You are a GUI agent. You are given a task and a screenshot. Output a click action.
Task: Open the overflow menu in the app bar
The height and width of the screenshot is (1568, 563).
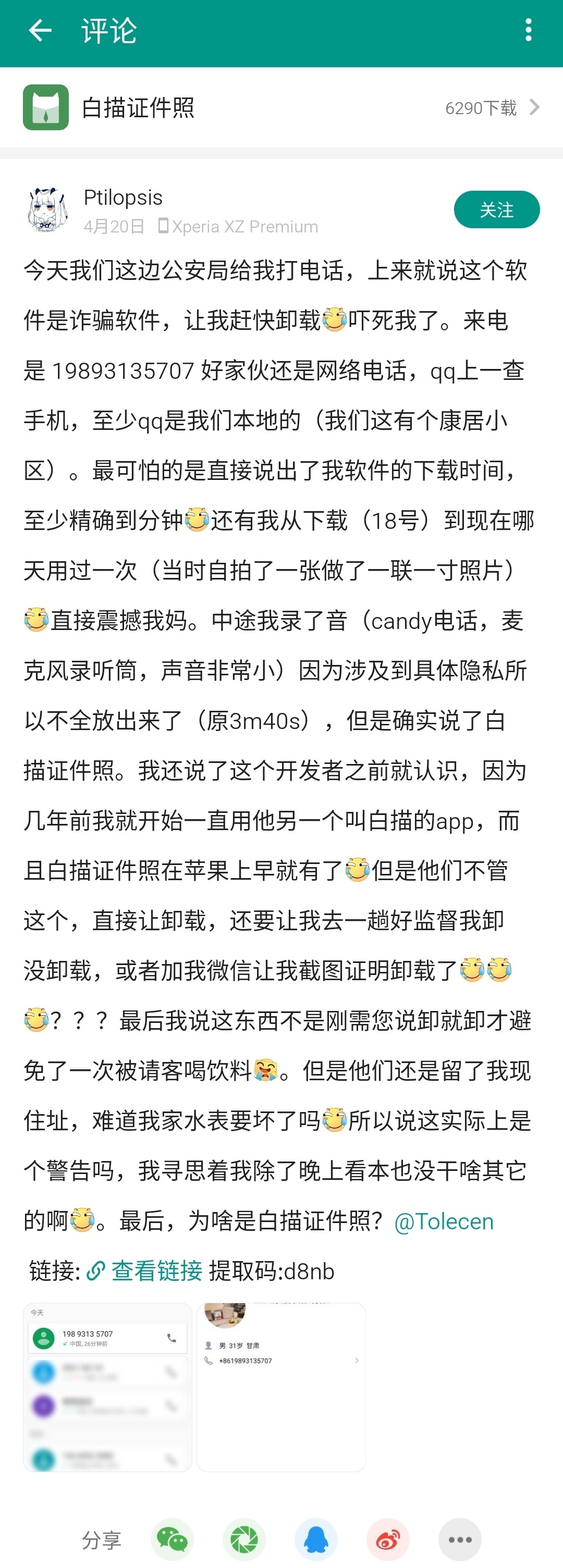click(528, 30)
